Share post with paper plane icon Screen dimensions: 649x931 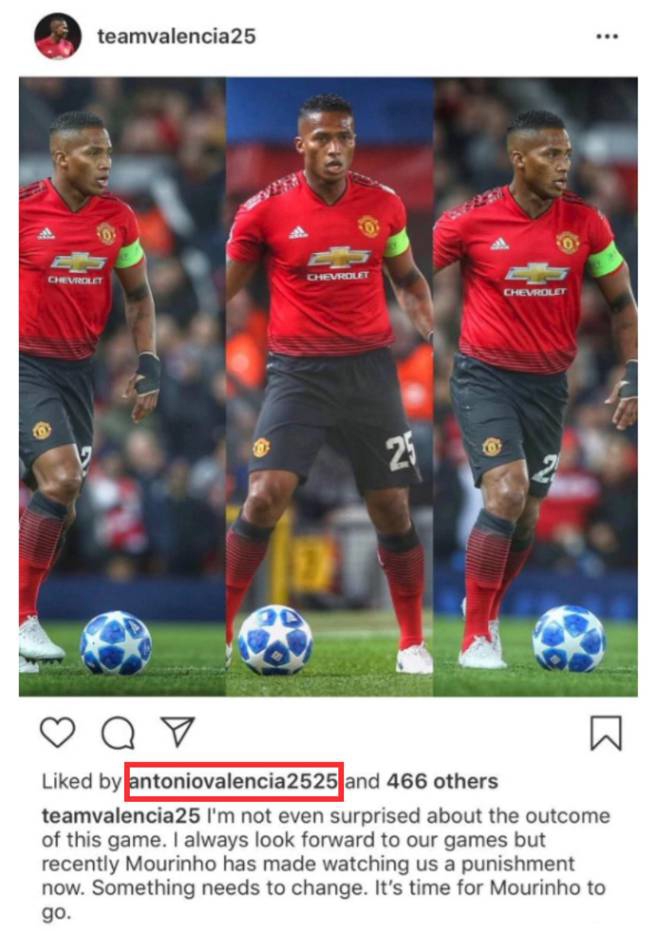(x=177, y=732)
